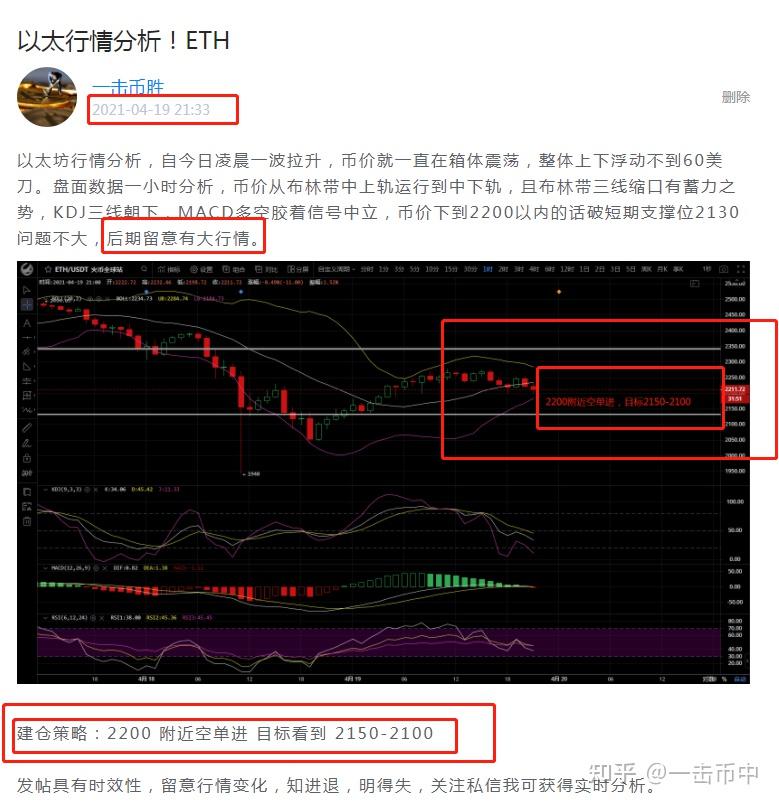Open author 一击币胜's profile link
This screenshot has height=805, width=779.
pos(128,87)
